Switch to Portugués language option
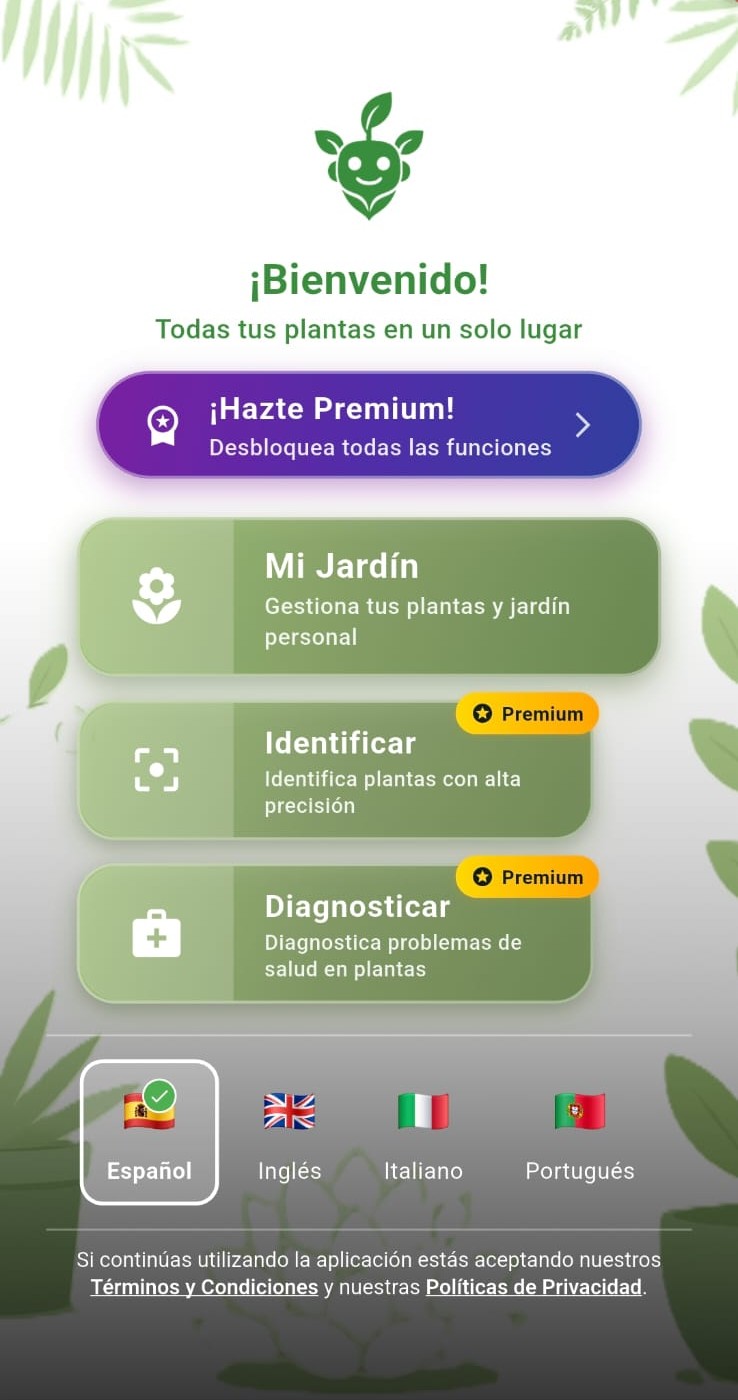The width and height of the screenshot is (738, 1400). (579, 1135)
